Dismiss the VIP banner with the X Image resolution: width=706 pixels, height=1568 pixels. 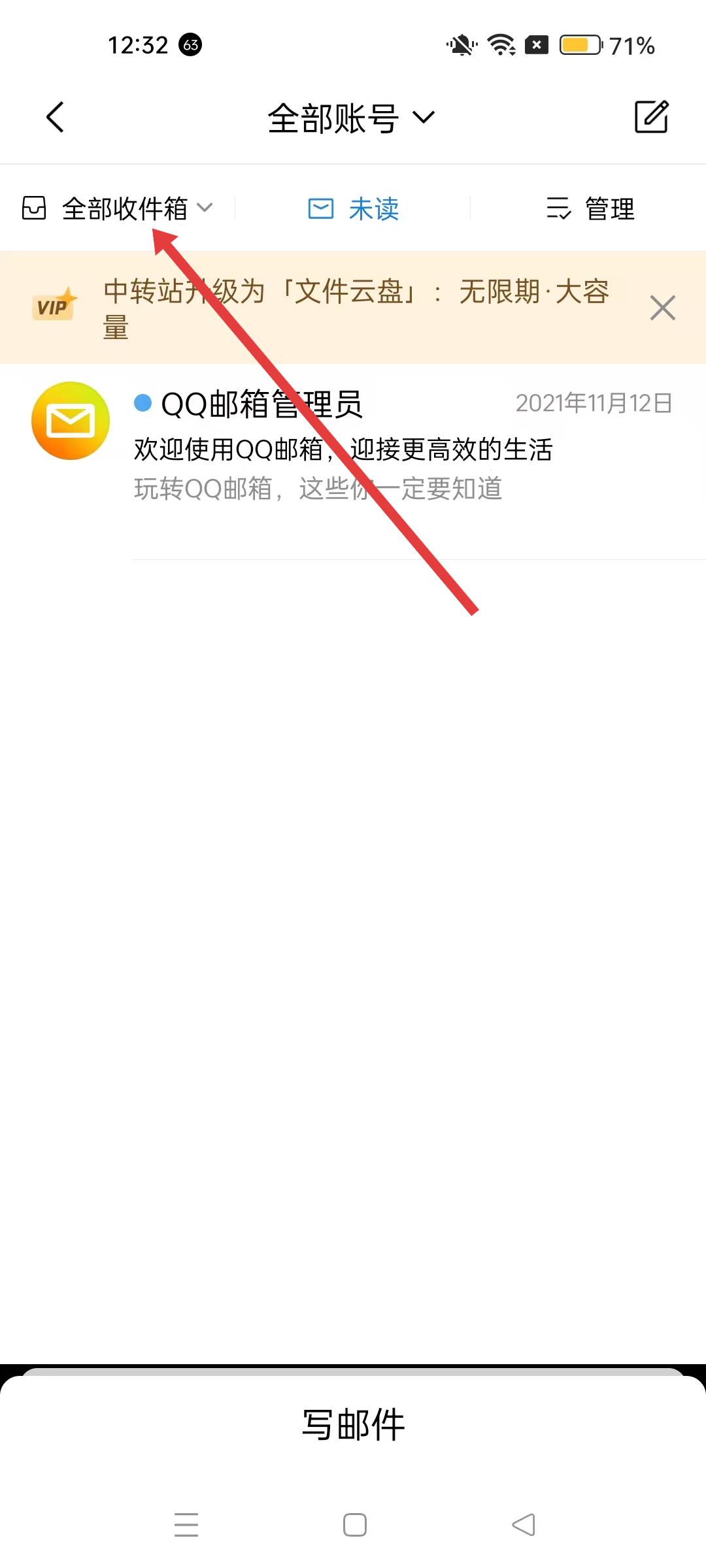point(662,308)
